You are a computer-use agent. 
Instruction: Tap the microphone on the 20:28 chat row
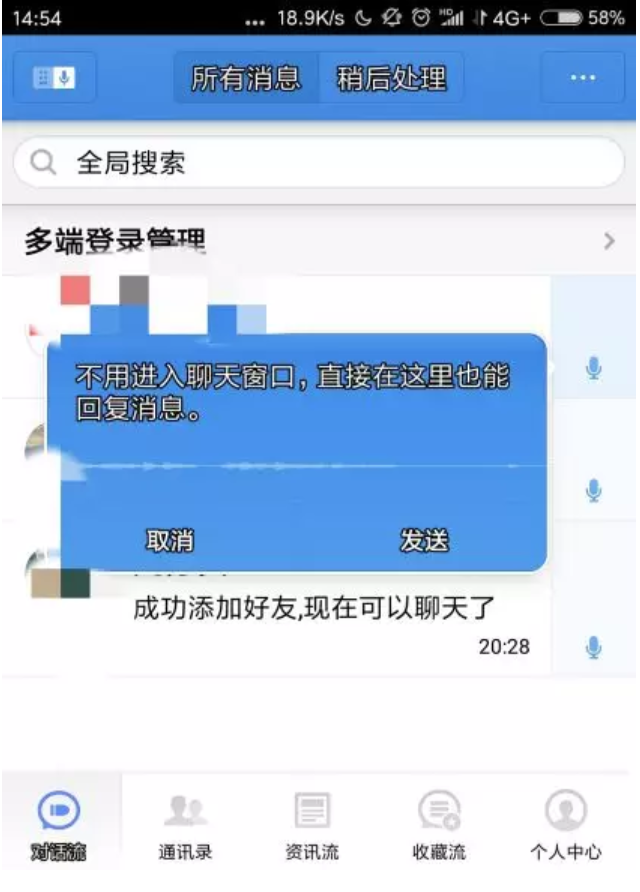click(x=593, y=648)
